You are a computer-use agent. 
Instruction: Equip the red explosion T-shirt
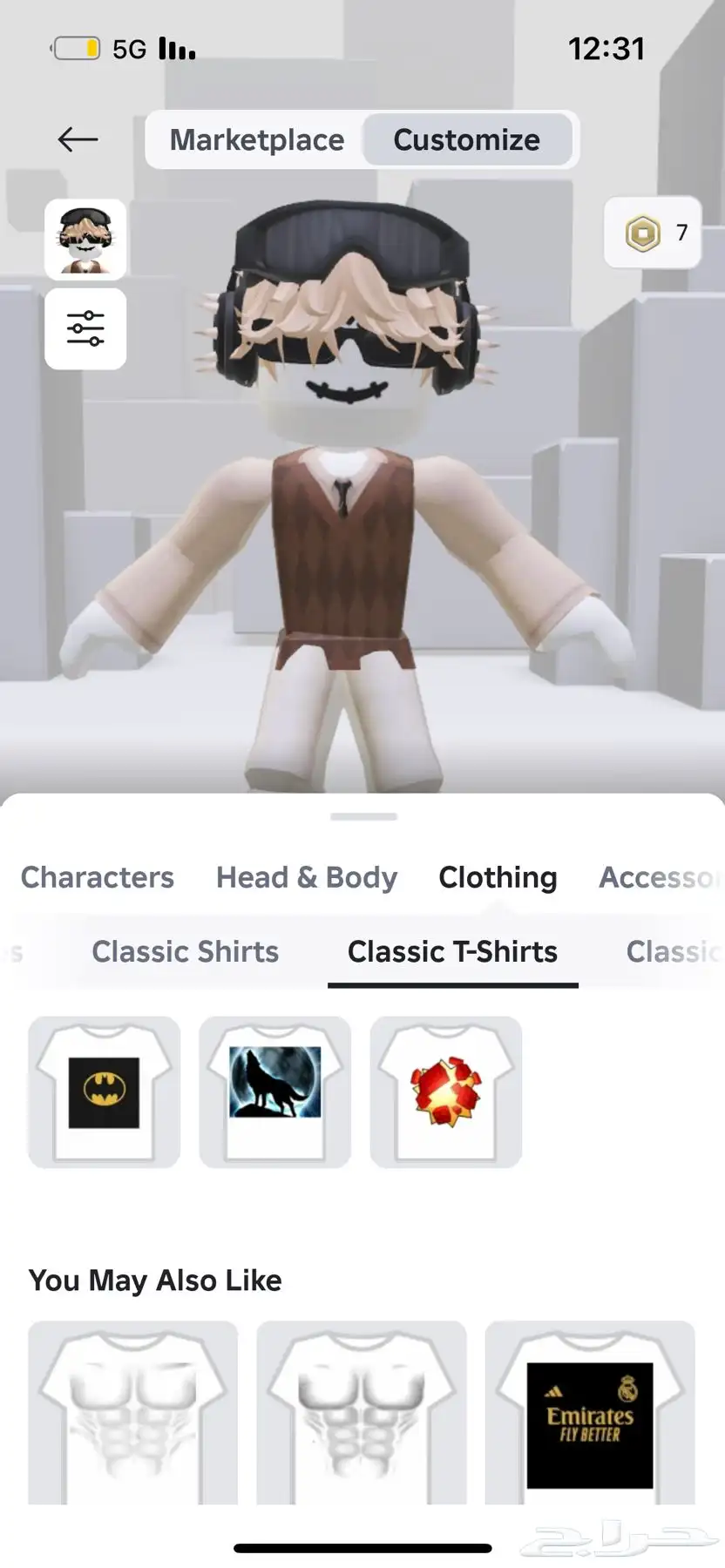(x=446, y=1092)
